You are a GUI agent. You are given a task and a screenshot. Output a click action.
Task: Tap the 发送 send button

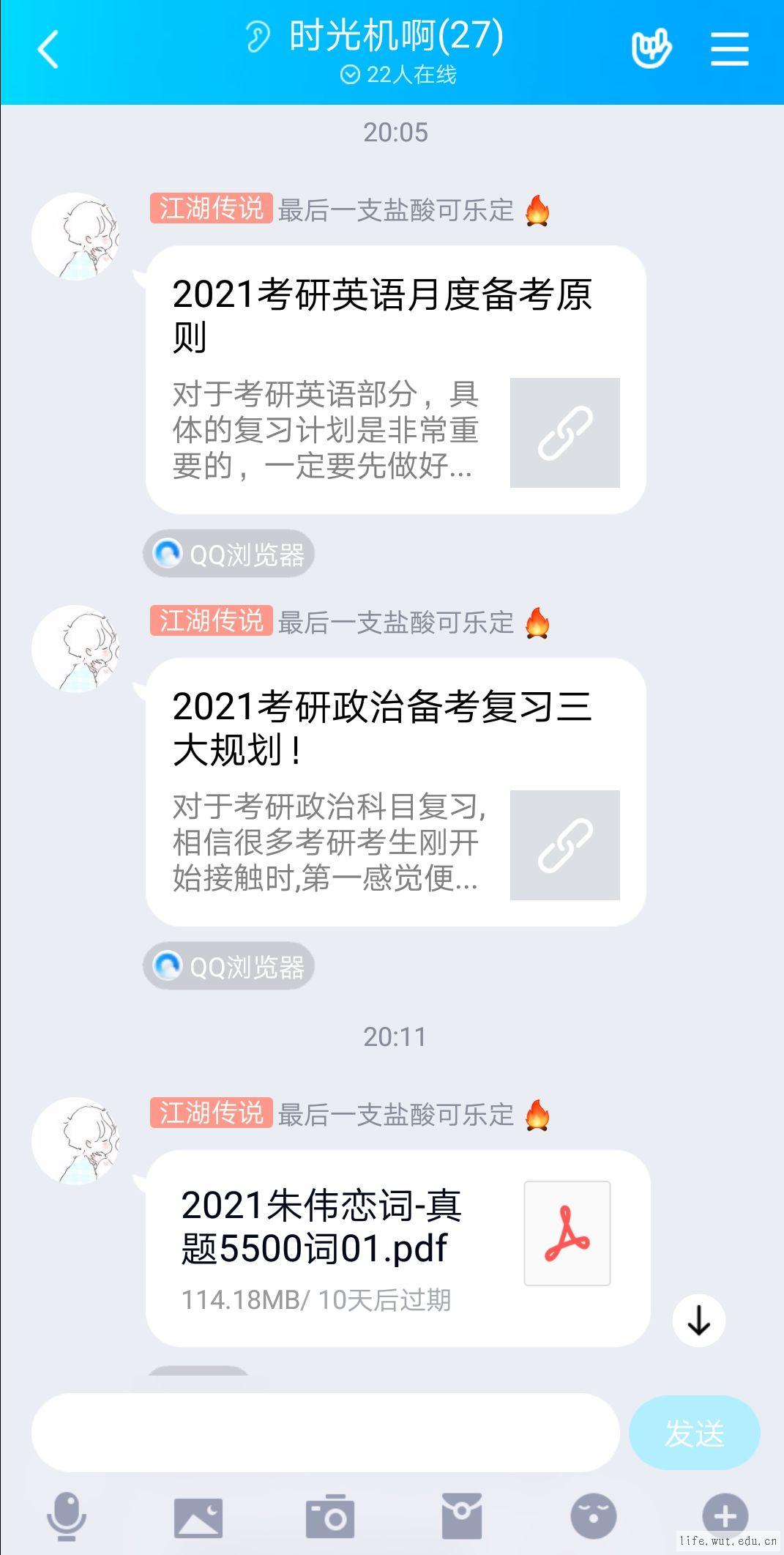[x=694, y=1433]
